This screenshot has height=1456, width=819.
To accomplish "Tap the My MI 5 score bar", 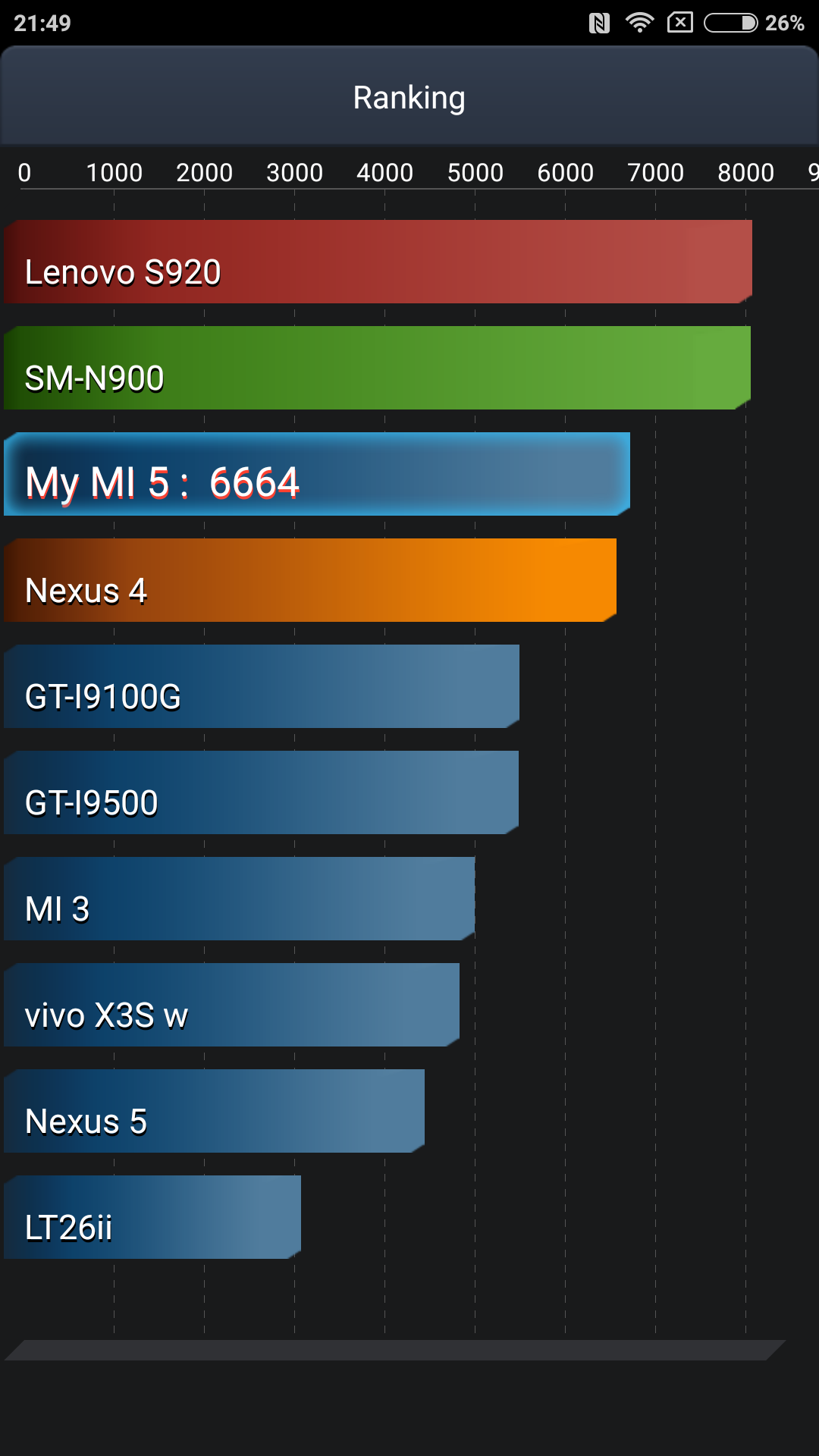I will [x=317, y=474].
